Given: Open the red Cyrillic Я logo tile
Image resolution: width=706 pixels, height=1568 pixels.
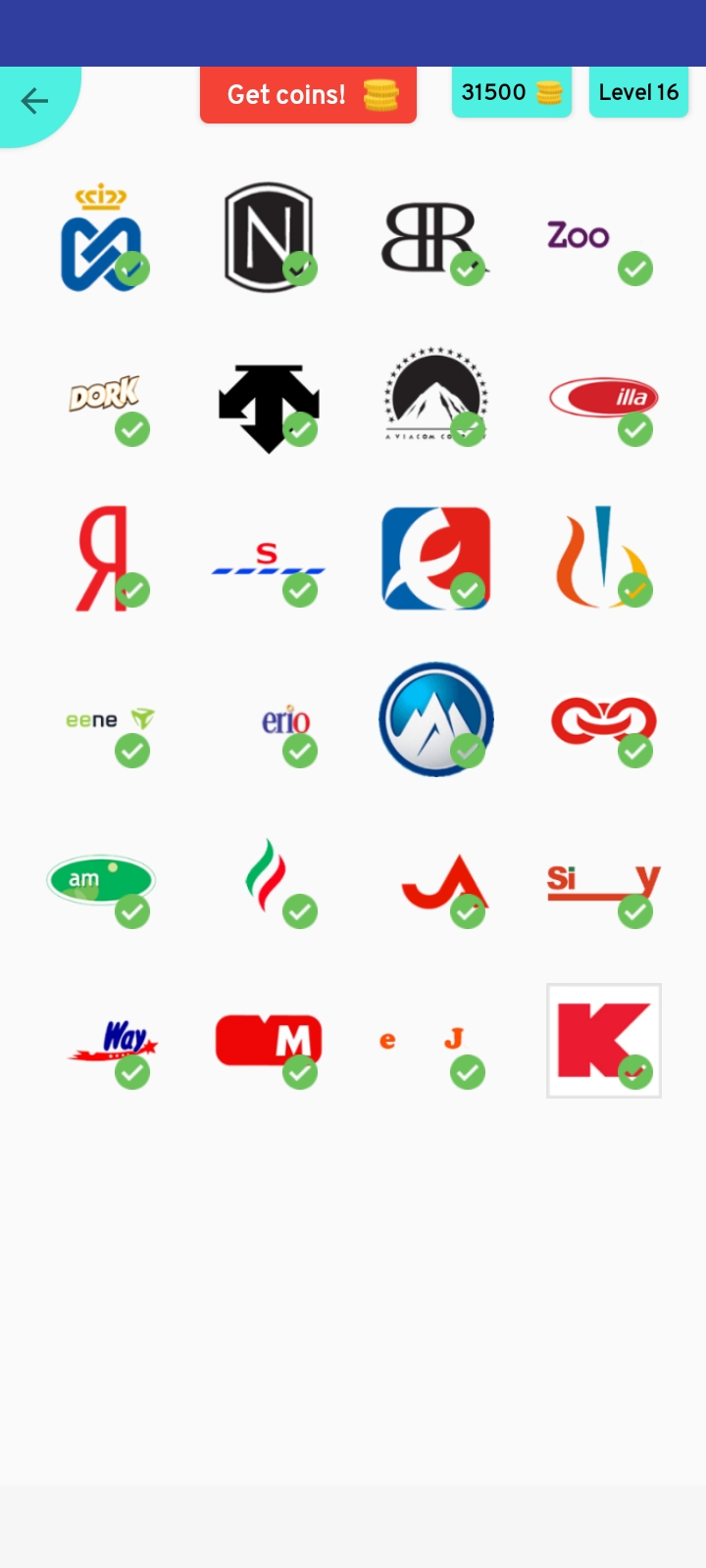Looking at the screenshot, I should [103, 559].
